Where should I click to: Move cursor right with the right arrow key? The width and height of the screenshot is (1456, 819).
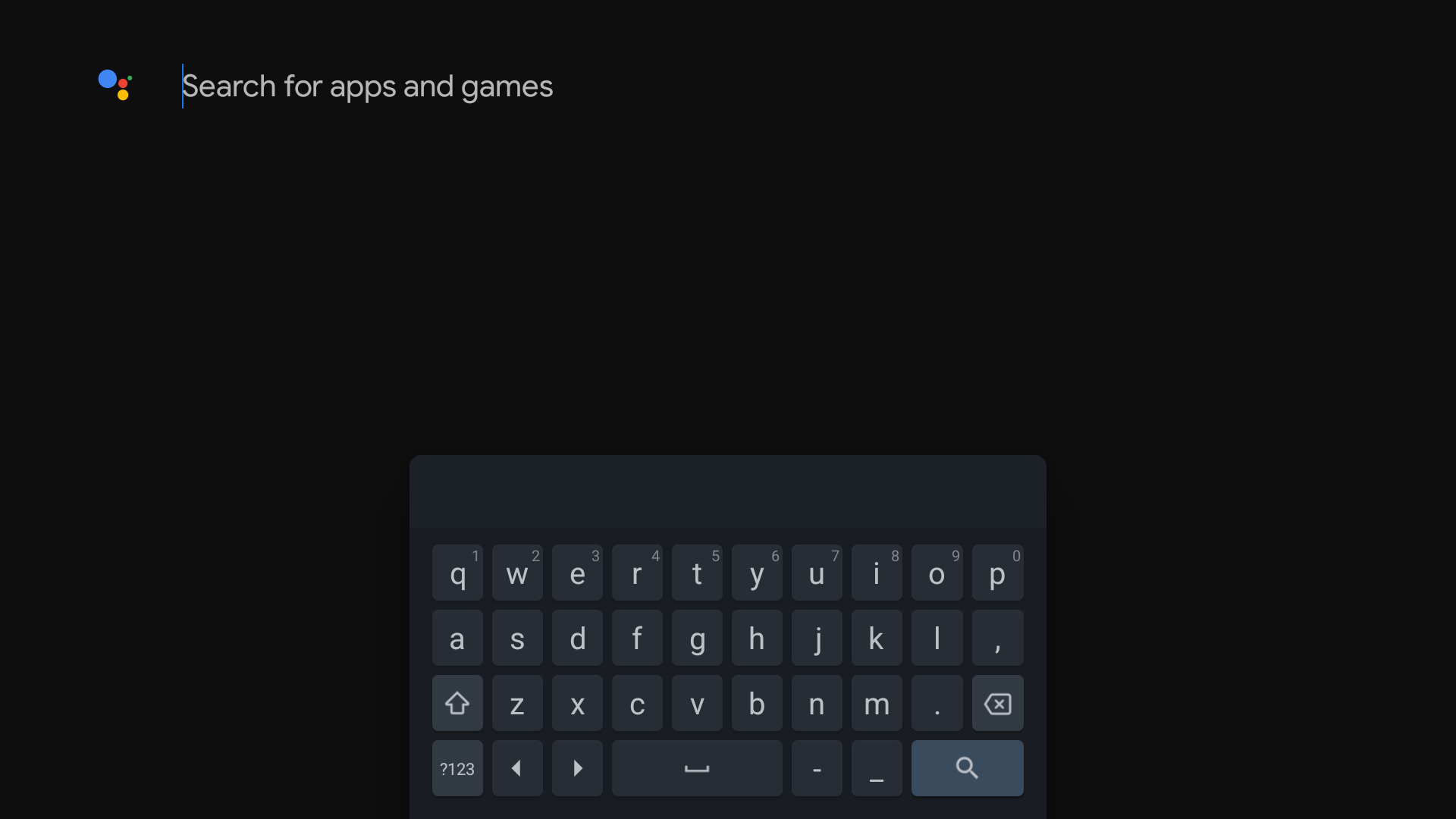coord(577,768)
